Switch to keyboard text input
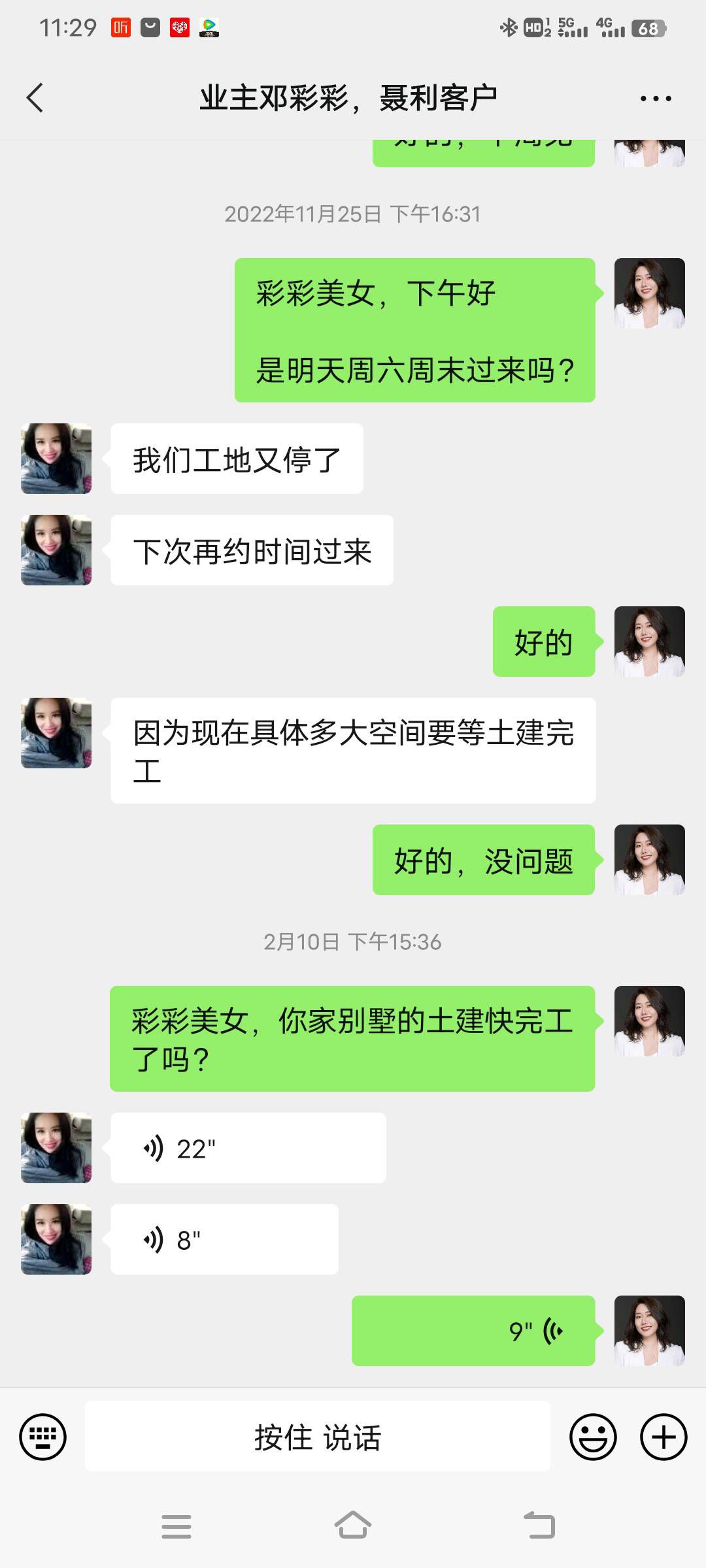 coord(43,1437)
